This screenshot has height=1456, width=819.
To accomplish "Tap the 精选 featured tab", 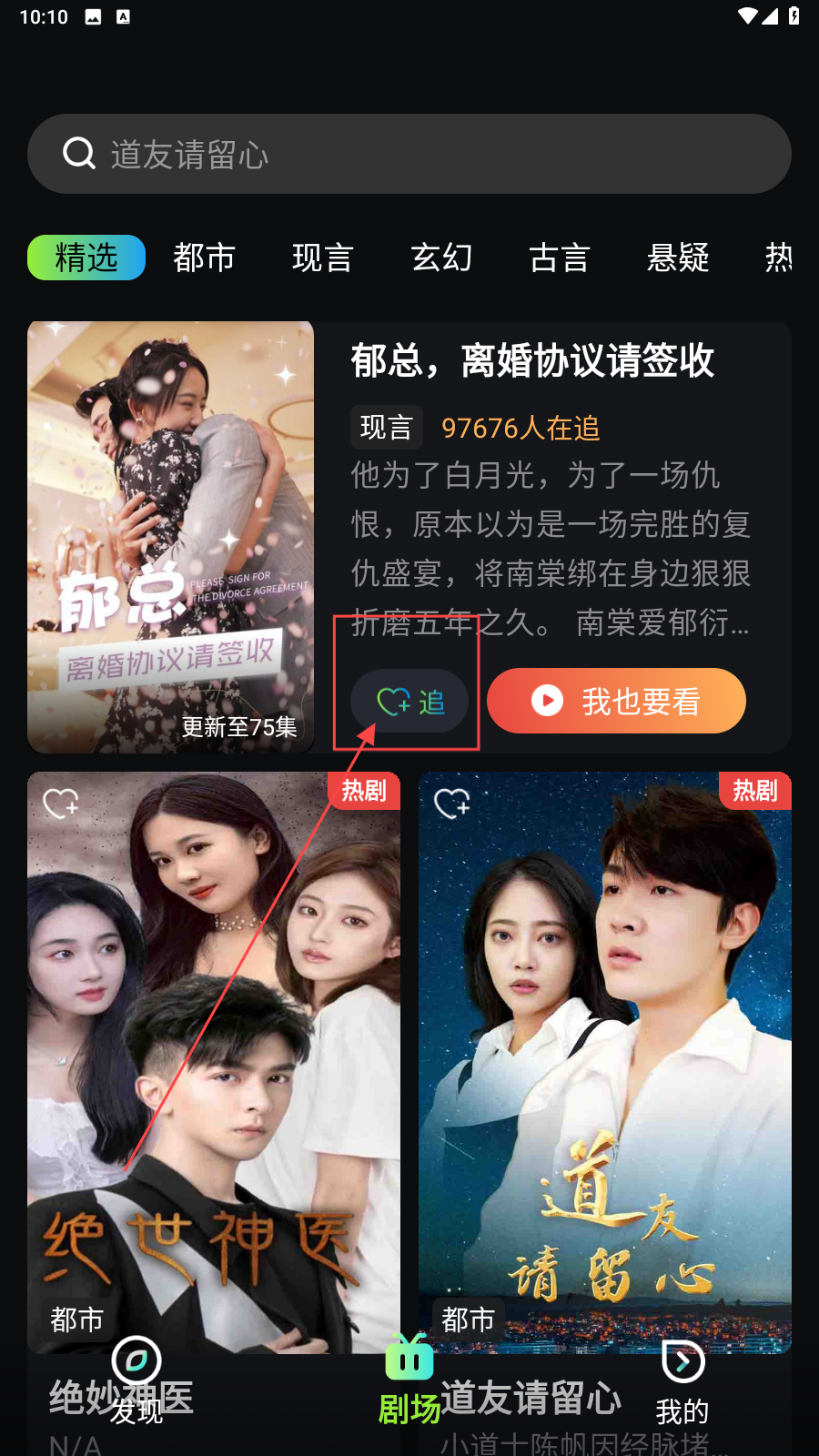I will [86, 258].
